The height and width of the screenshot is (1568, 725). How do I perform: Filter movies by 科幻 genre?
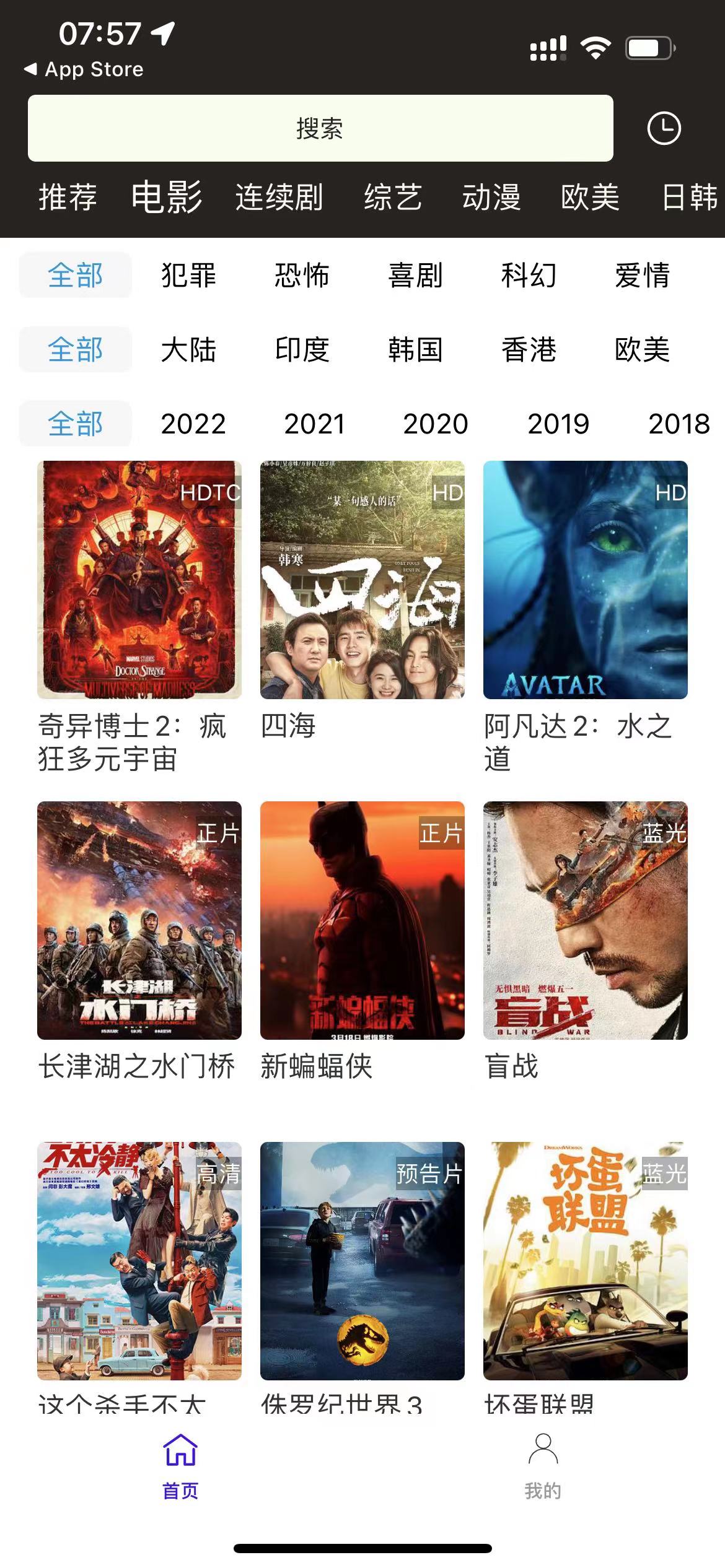(x=528, y=277)
